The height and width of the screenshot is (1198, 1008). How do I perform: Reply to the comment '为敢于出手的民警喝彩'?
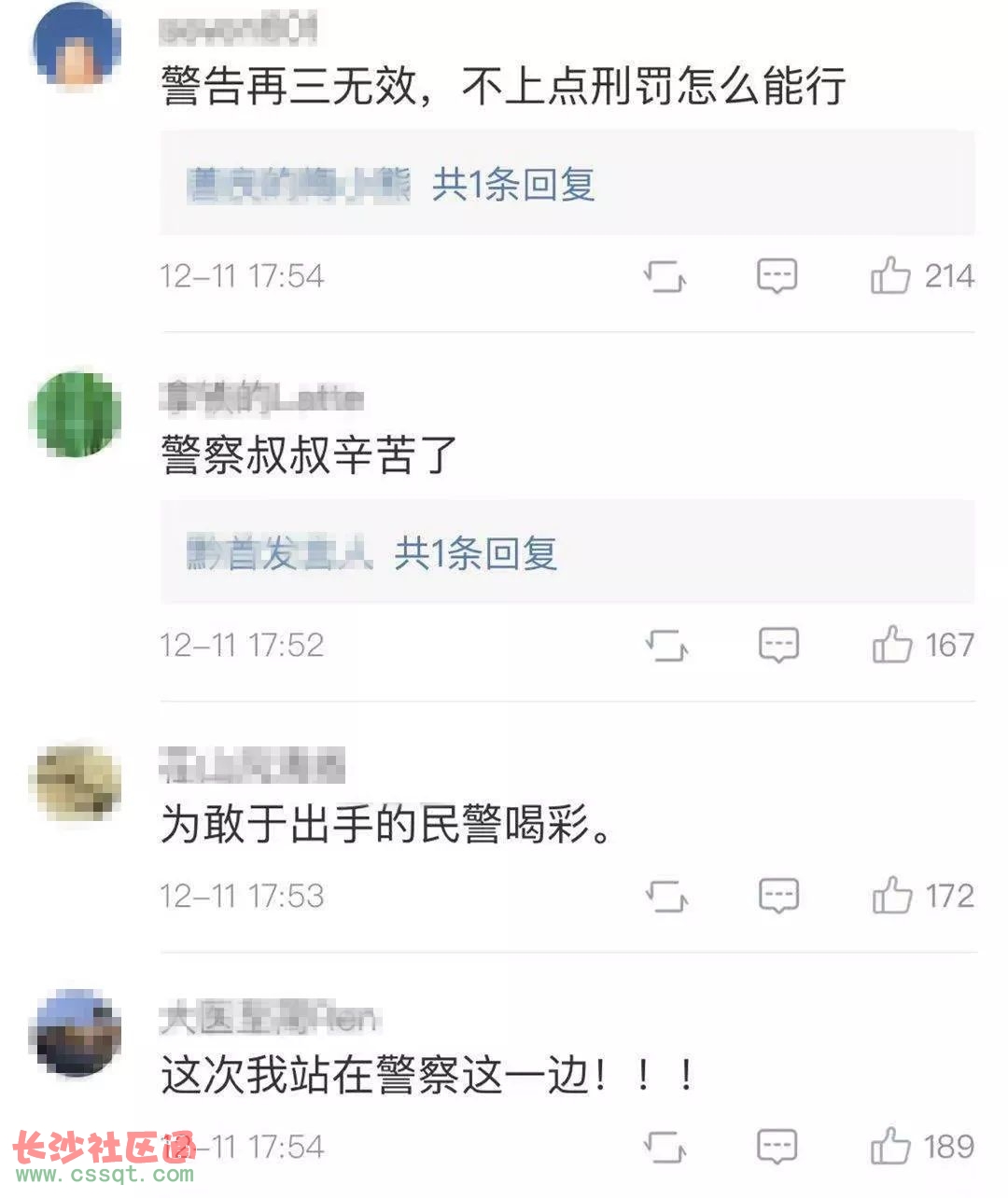[x=777, y=896]
